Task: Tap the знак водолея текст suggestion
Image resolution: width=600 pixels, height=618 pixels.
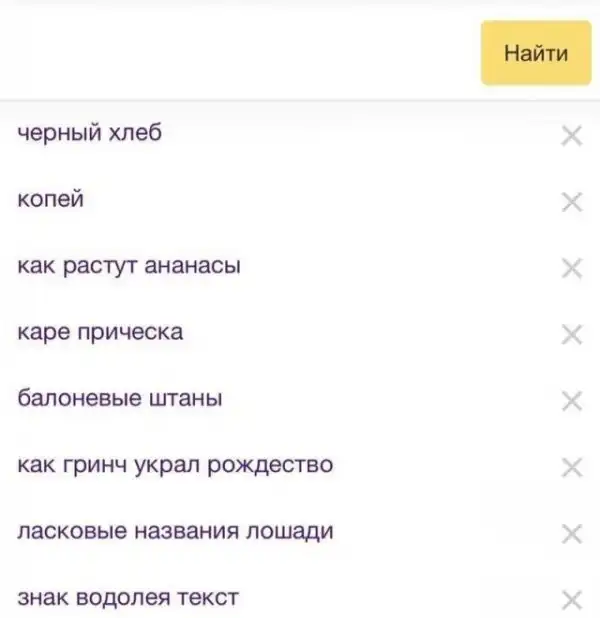Action: 128,598
